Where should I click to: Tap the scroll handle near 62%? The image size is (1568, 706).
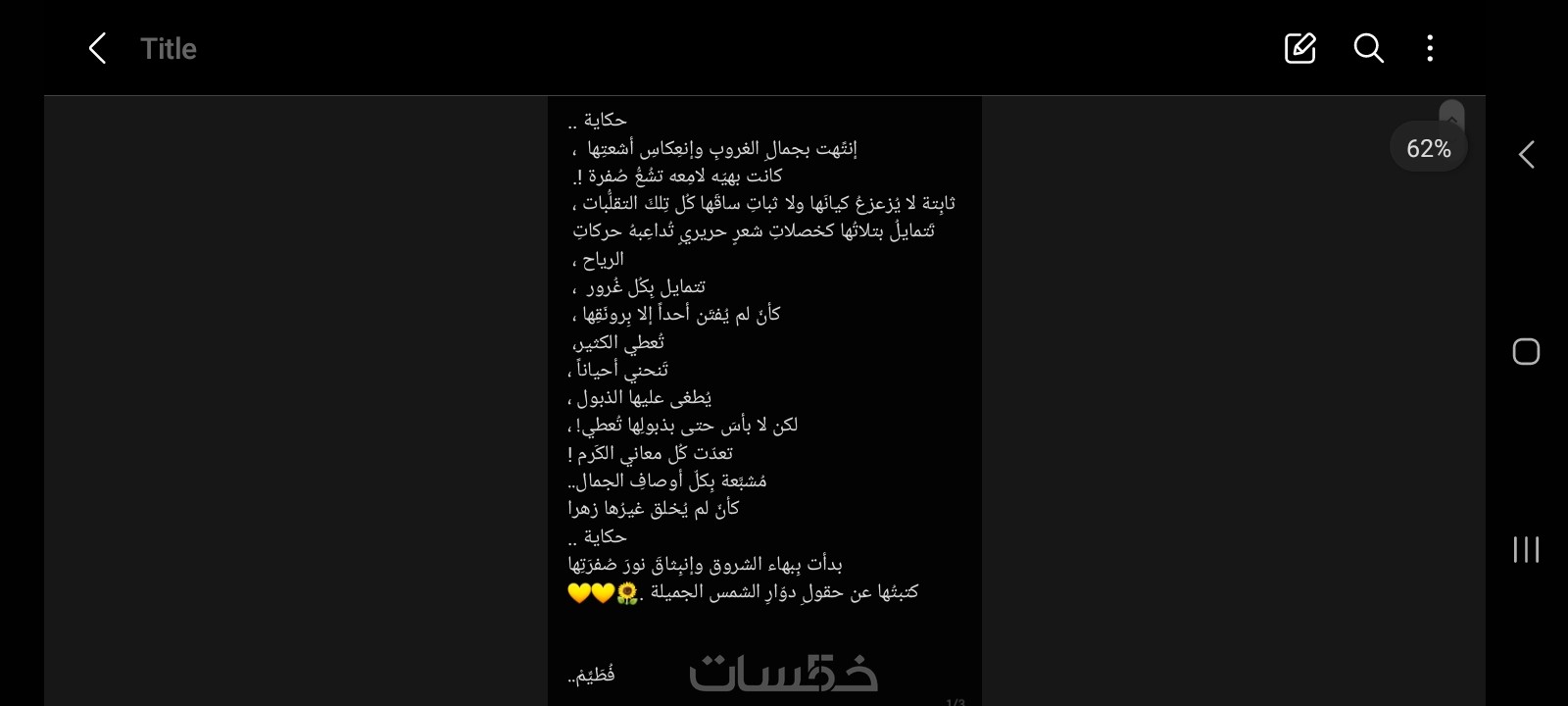pyautogui.click(x=1451, y=118)
